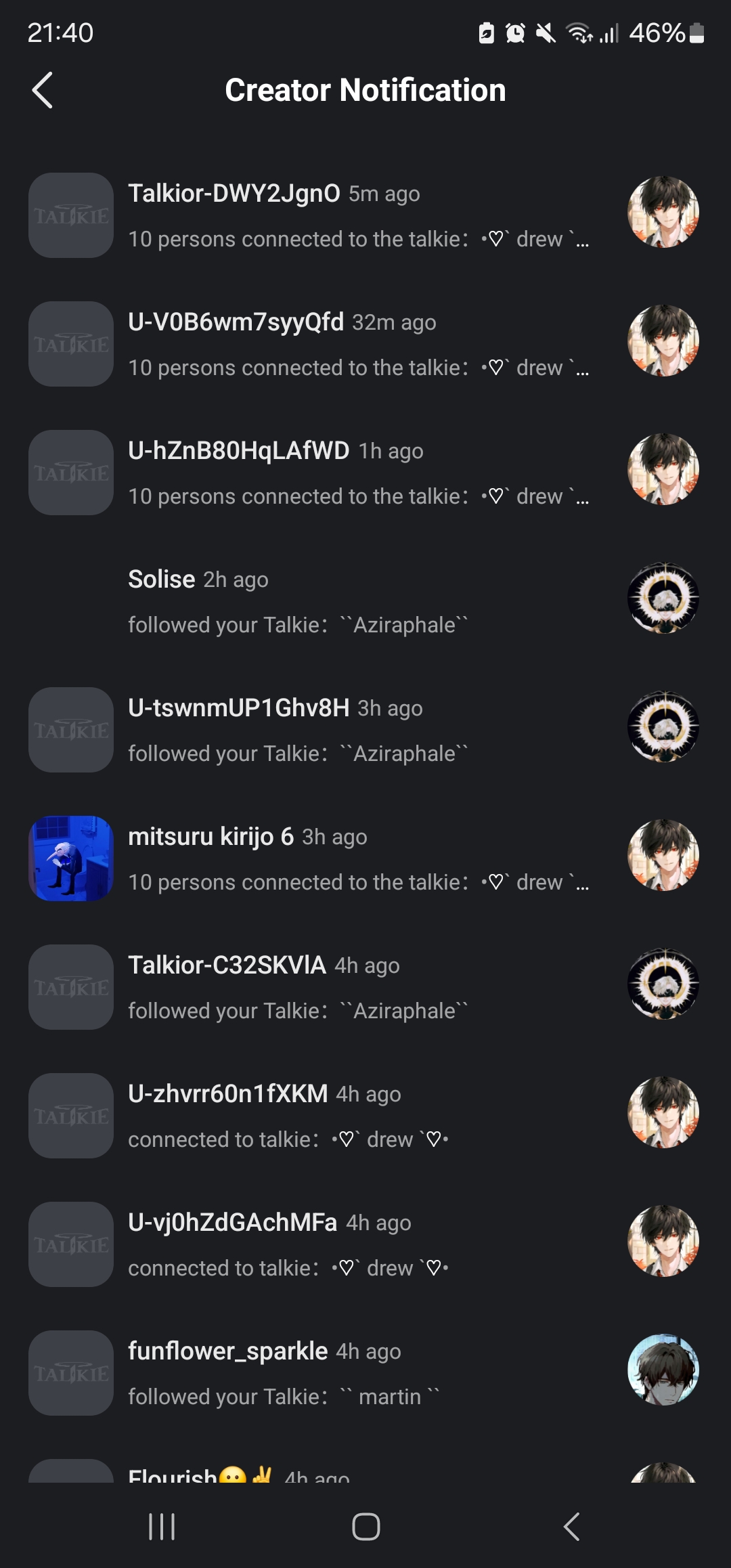Open the notification from Talkior-C32SKVlA

coord(365,987)
